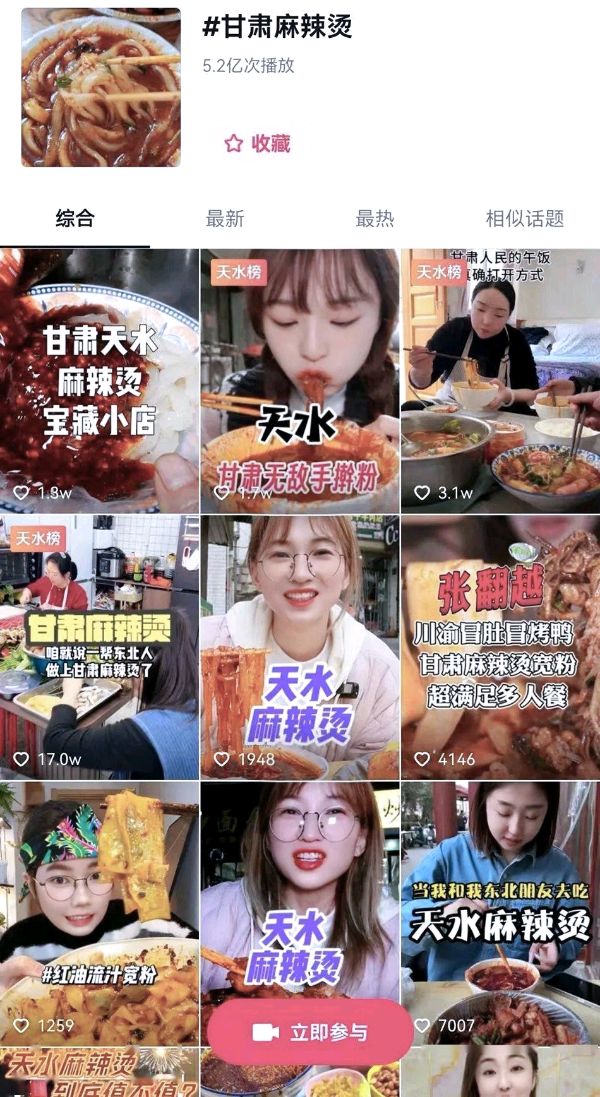The width and height of the screenshot is (600, 1097).
Task: Open the 甘肃无敌手擀粉 video
Action: [x=300, y=380]
